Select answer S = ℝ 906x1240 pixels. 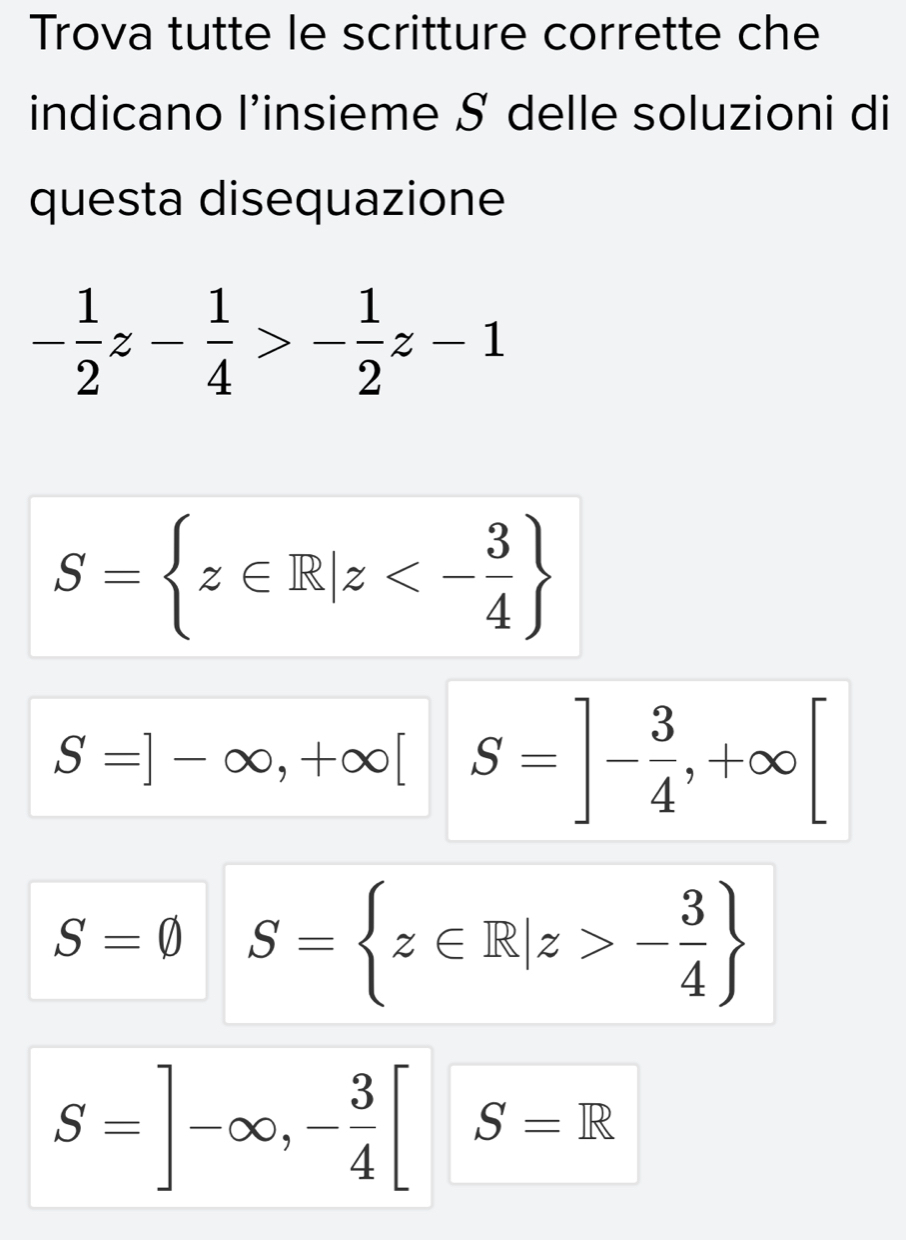(x=543, y=1124)
